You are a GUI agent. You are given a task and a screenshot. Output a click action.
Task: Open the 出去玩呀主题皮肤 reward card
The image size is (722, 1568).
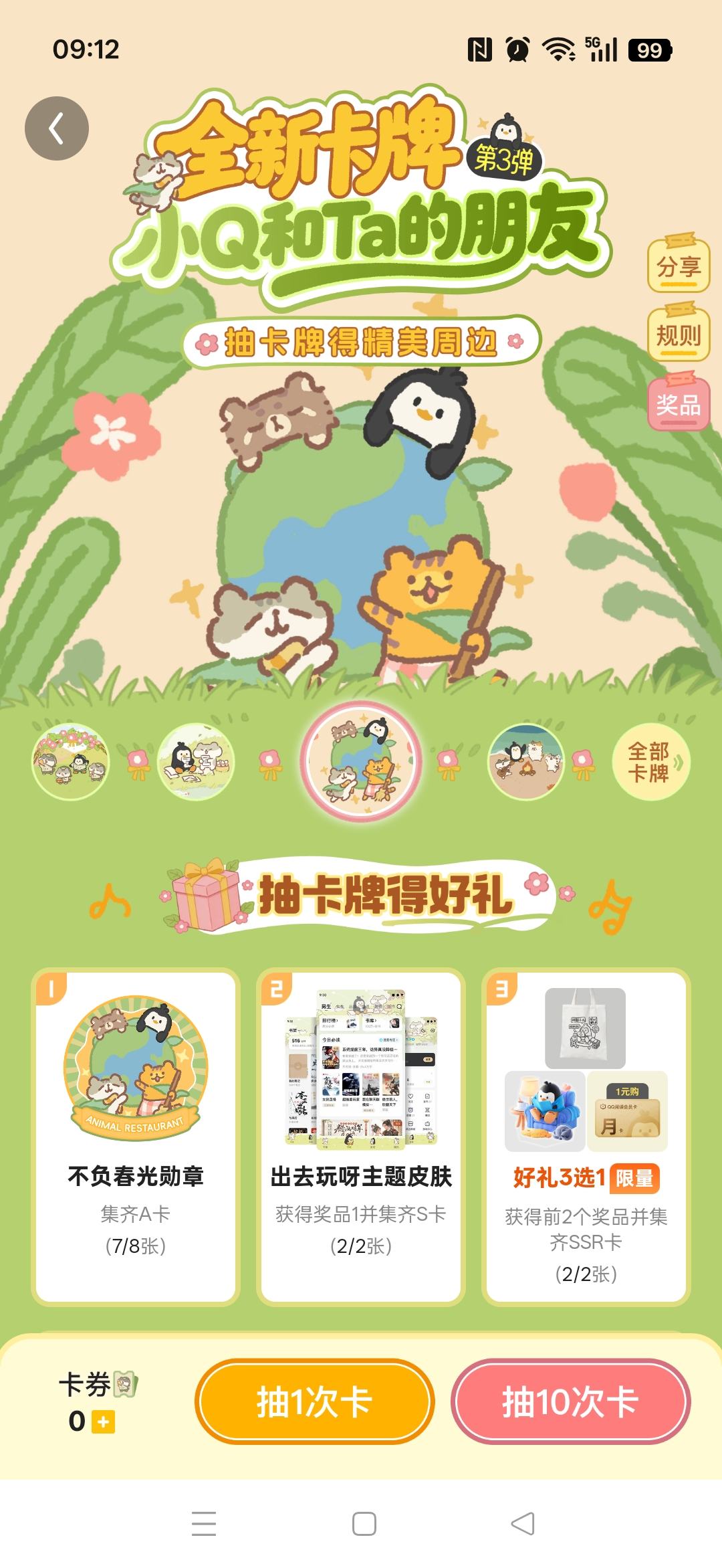[x=361, y=1135]
